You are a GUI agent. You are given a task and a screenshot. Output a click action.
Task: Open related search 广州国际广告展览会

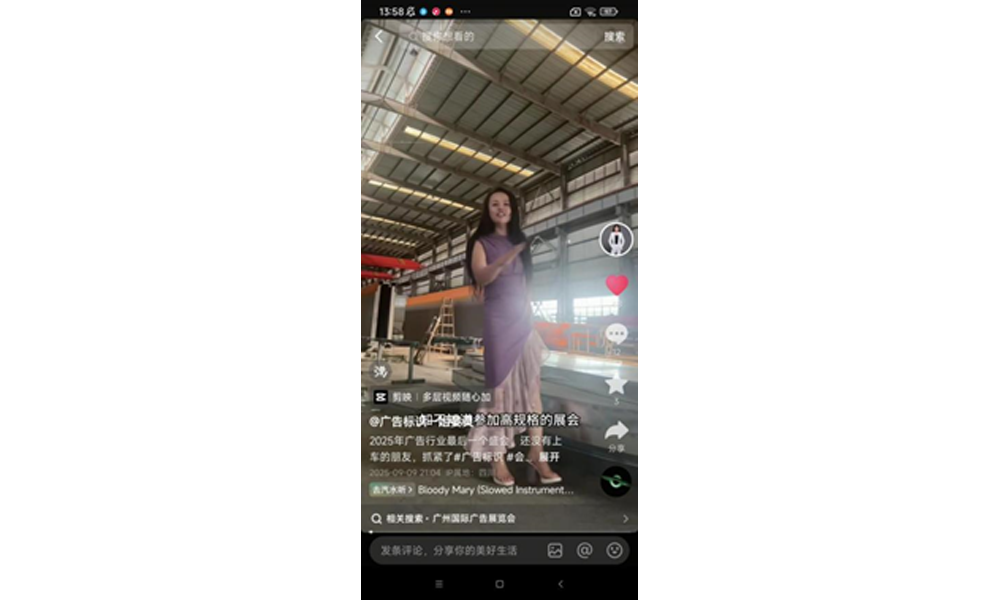pyautogui.click(x=499, y=519)
